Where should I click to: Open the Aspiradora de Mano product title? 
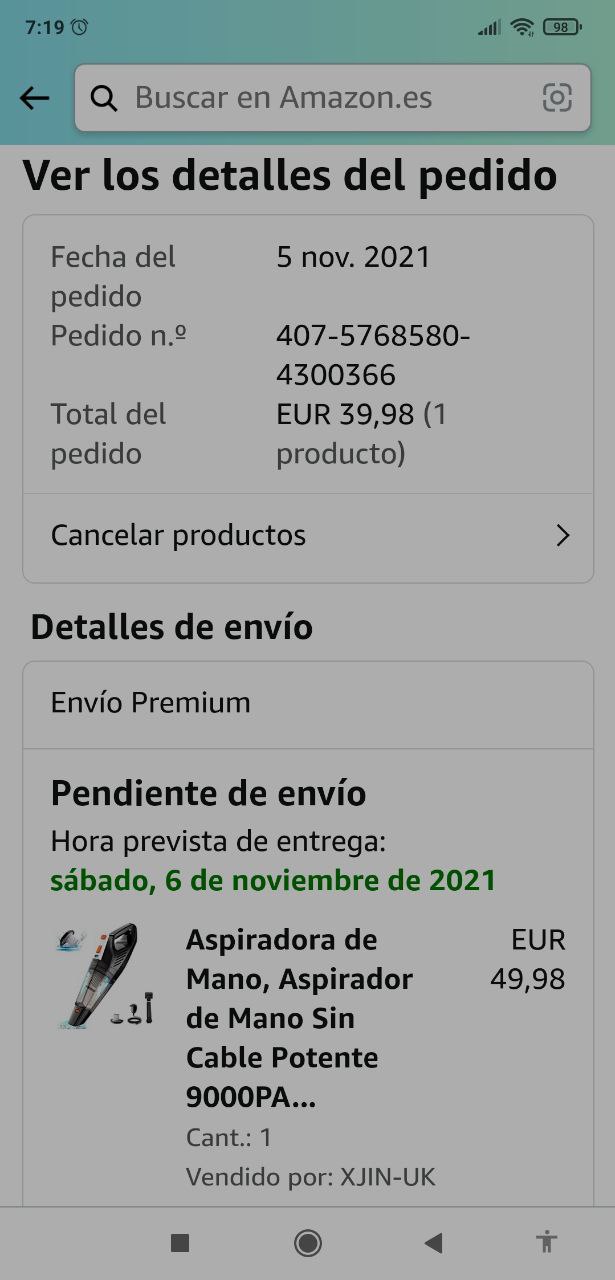click(299, 1018)
